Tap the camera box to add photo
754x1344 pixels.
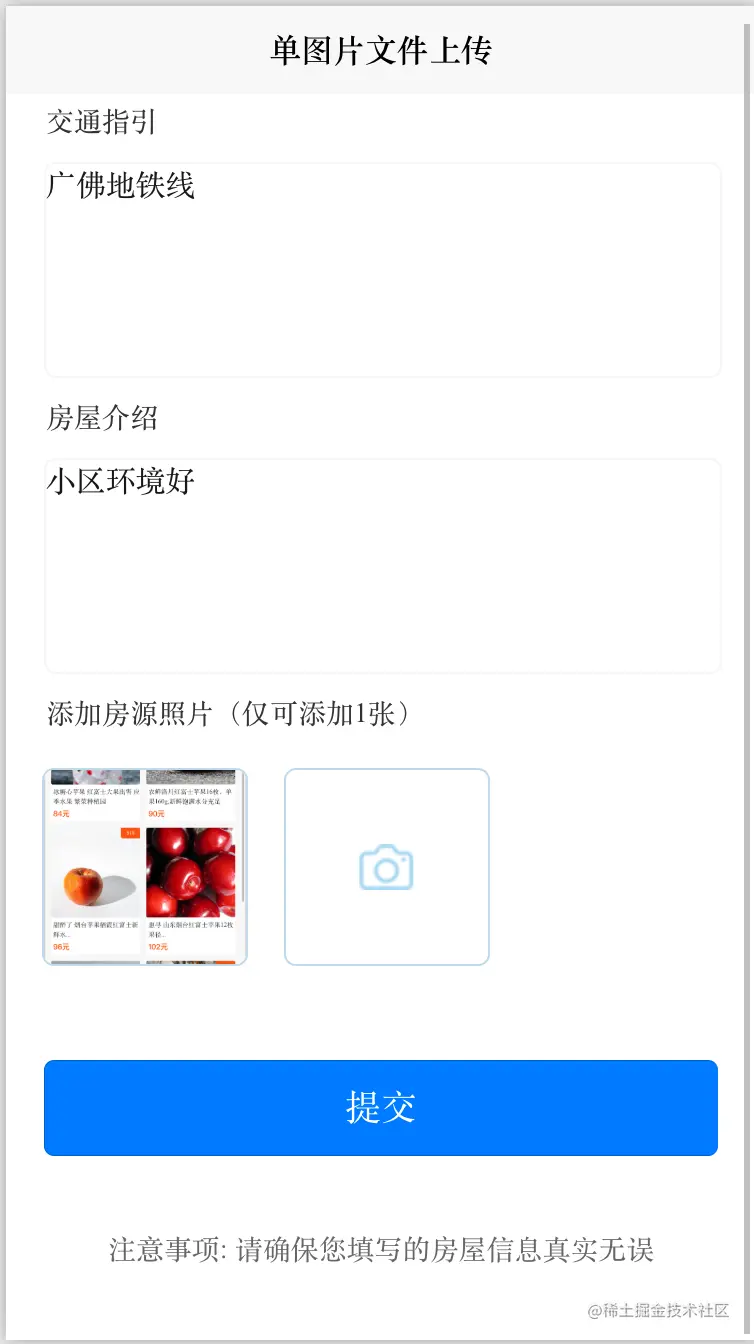pyautogui.click(x=387, y=867)
